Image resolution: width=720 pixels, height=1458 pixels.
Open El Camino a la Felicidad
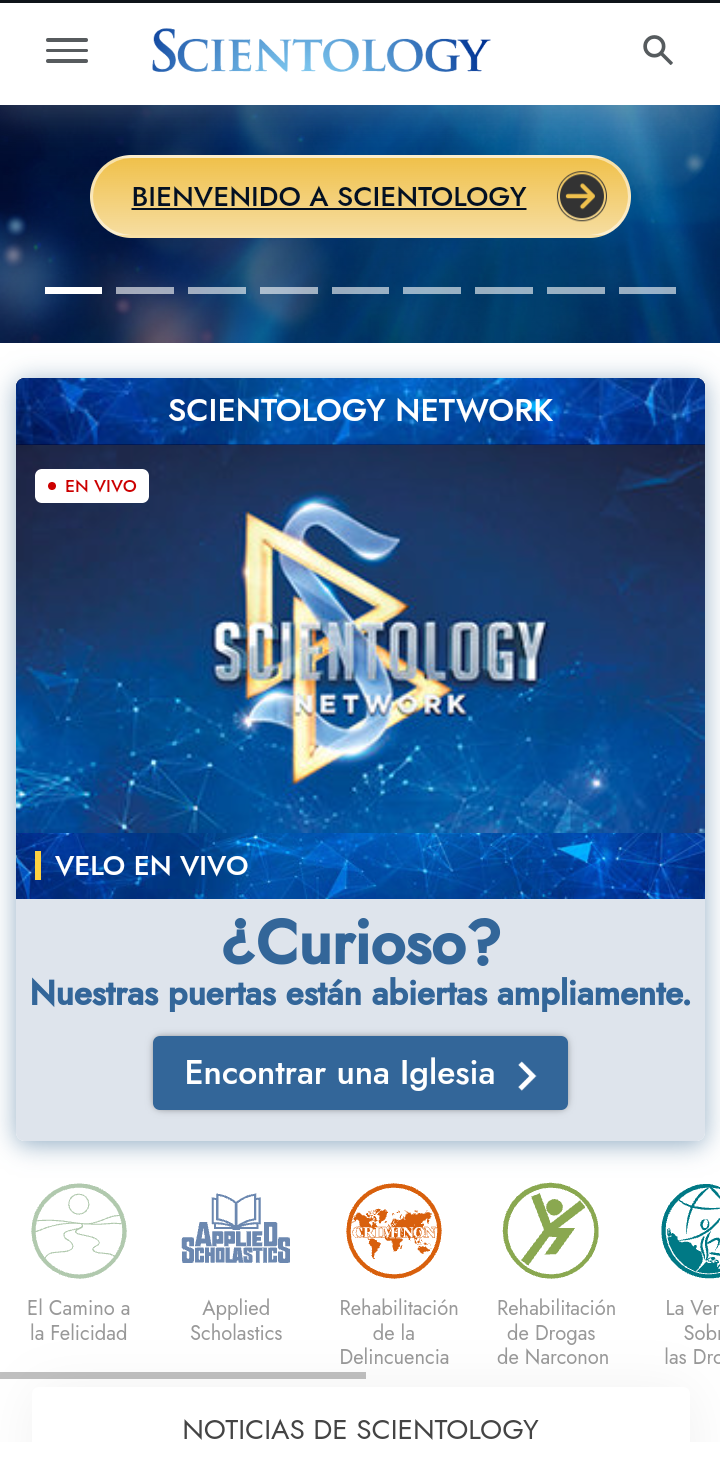[79, 1262]
